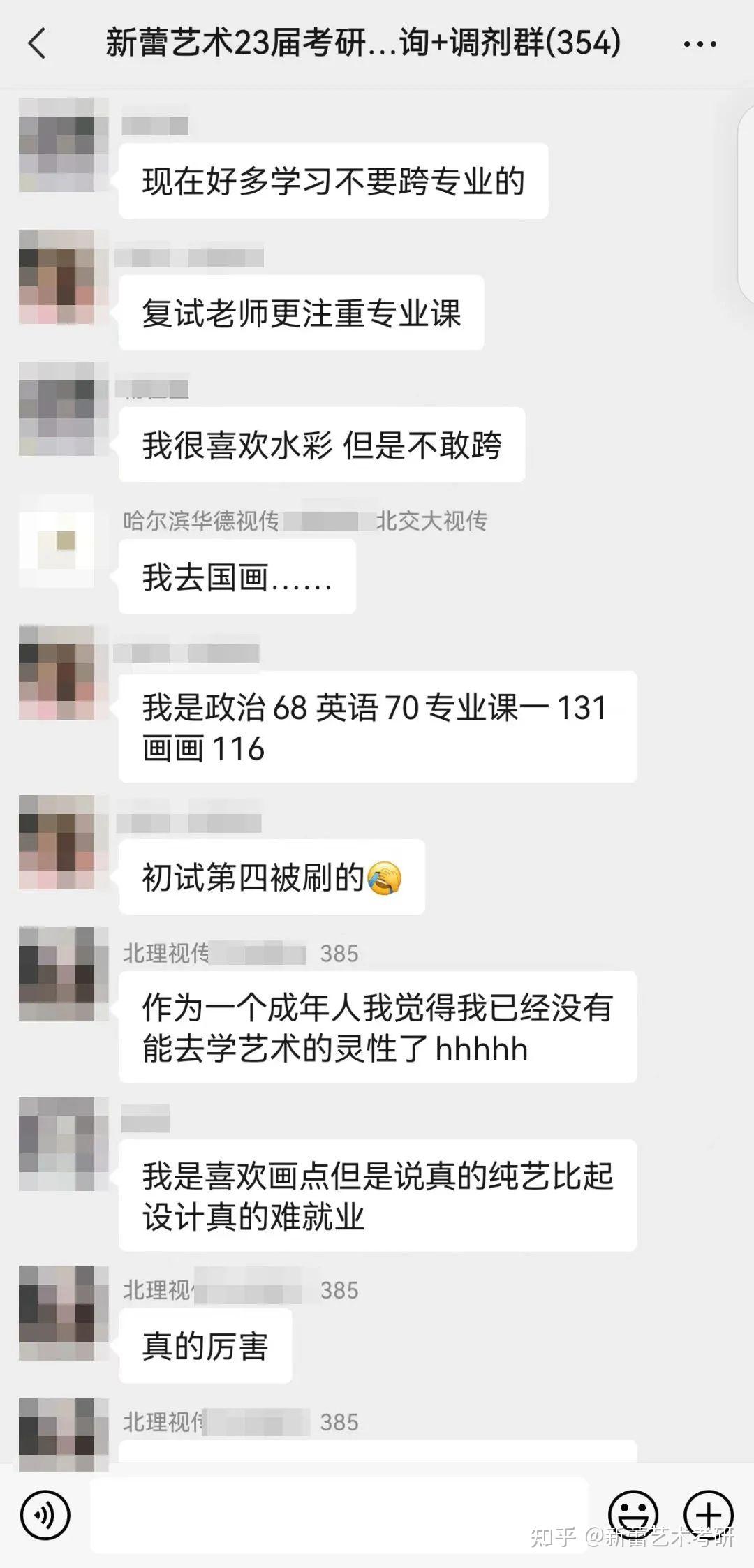The width and height of the screenshot is (754, 1568).
Task: Open avatar of 我去国画 message sender
Action: 57,540
